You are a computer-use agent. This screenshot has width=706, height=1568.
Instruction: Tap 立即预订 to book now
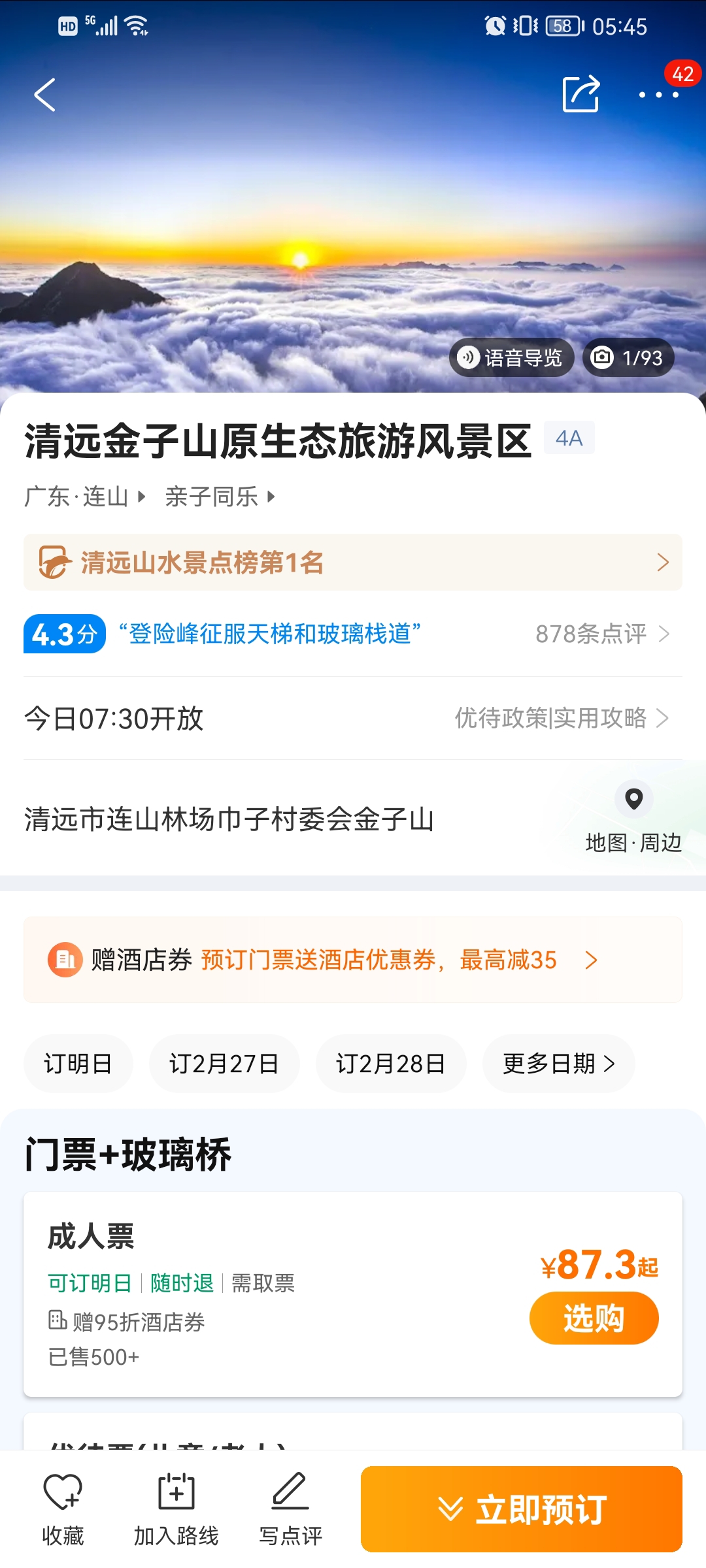click(x=522, y=1509)
